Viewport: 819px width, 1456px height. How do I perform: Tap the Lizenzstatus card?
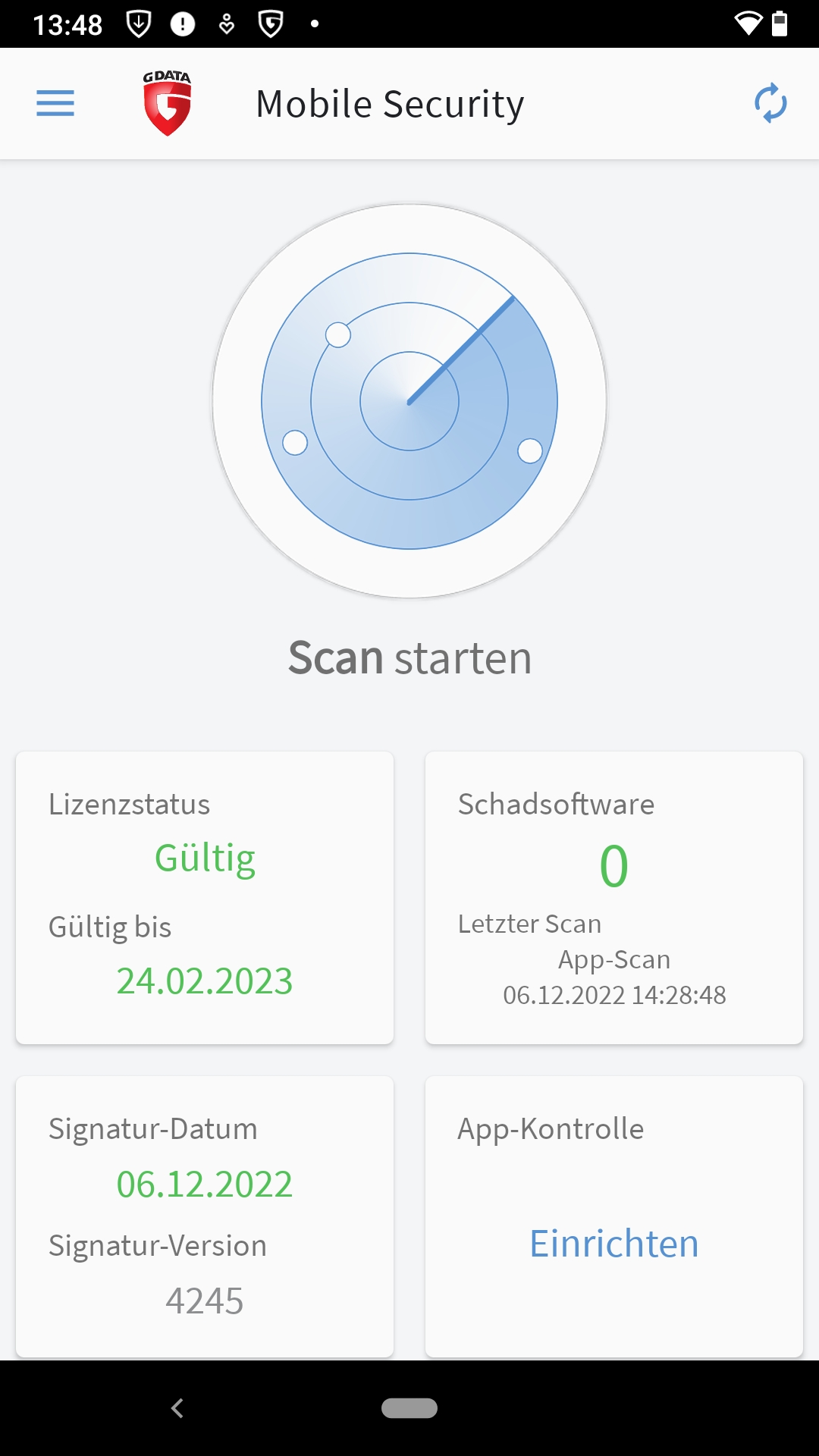click(x=205, y=897)
